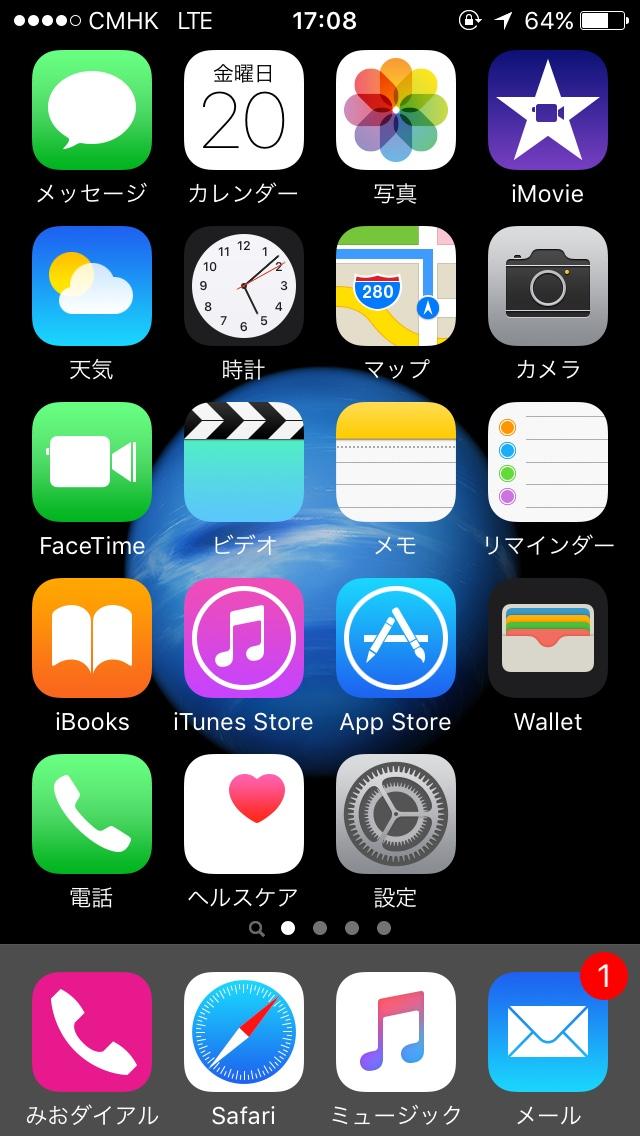Open iMovie
The height and width of the screenshot is (1136, 640).
[x=548, y=110]
